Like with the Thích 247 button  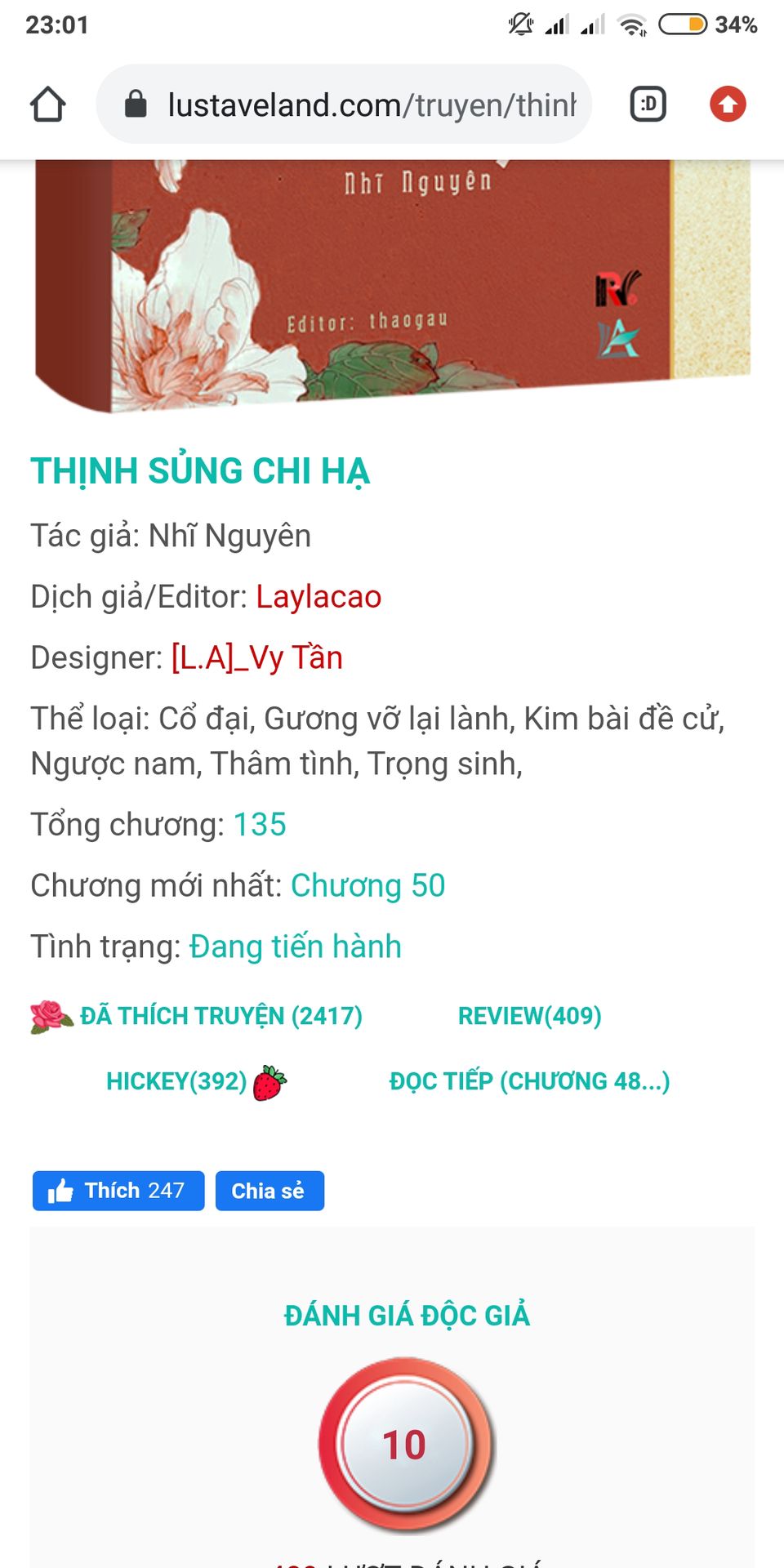(x=118, y=1191)
